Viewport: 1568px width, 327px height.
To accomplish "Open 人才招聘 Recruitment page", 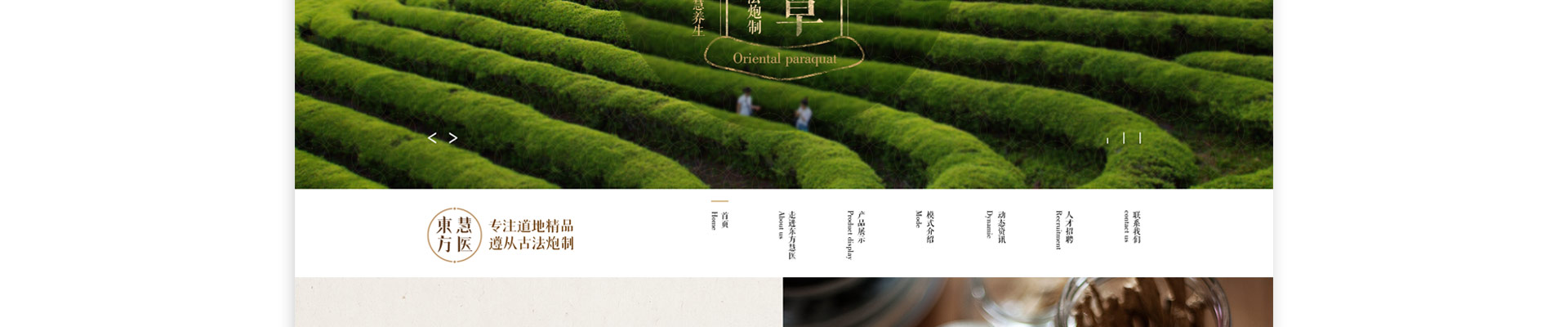I will [x=1063, y=229].
